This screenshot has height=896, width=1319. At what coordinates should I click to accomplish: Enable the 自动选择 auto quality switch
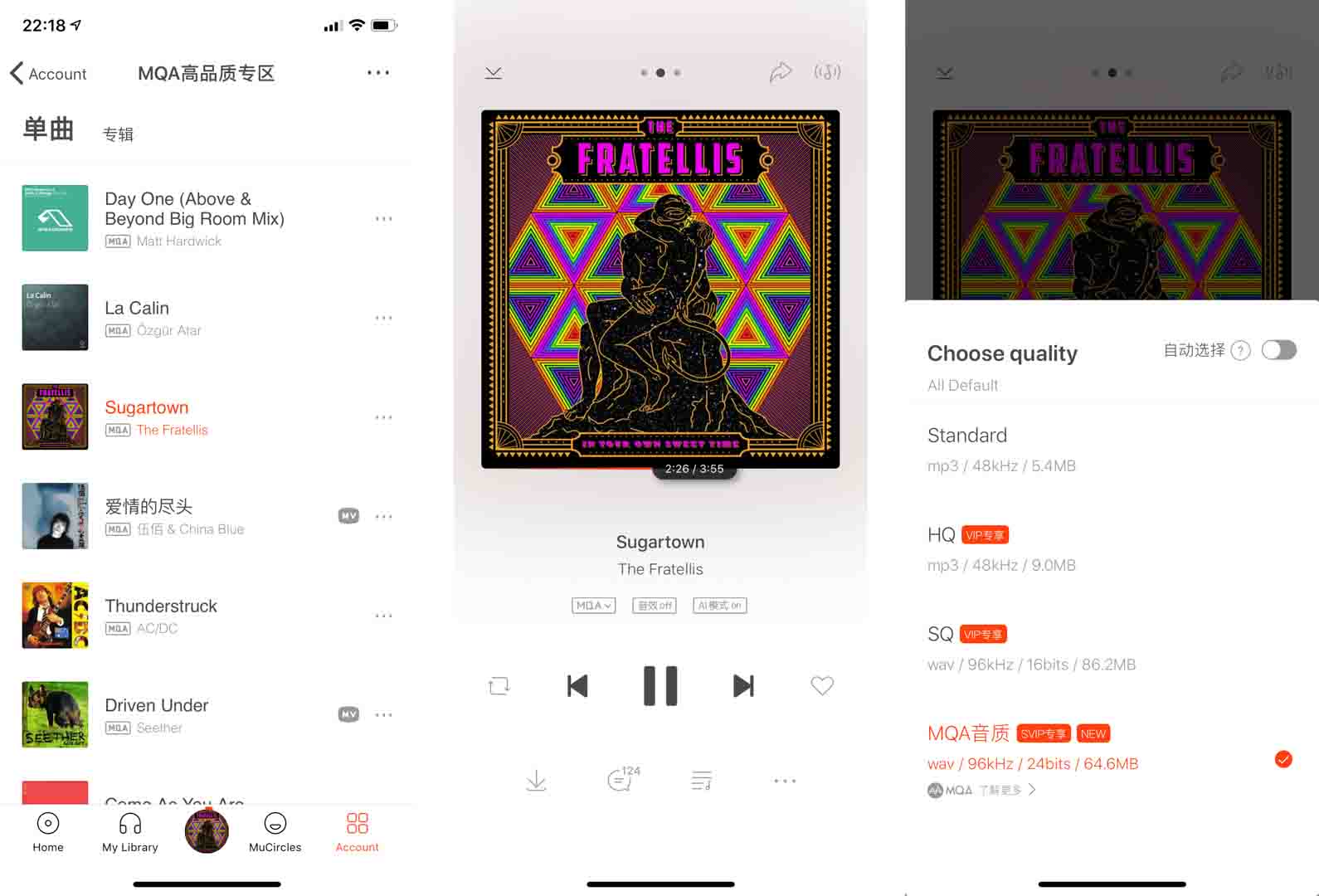(x=1278, y=350)
